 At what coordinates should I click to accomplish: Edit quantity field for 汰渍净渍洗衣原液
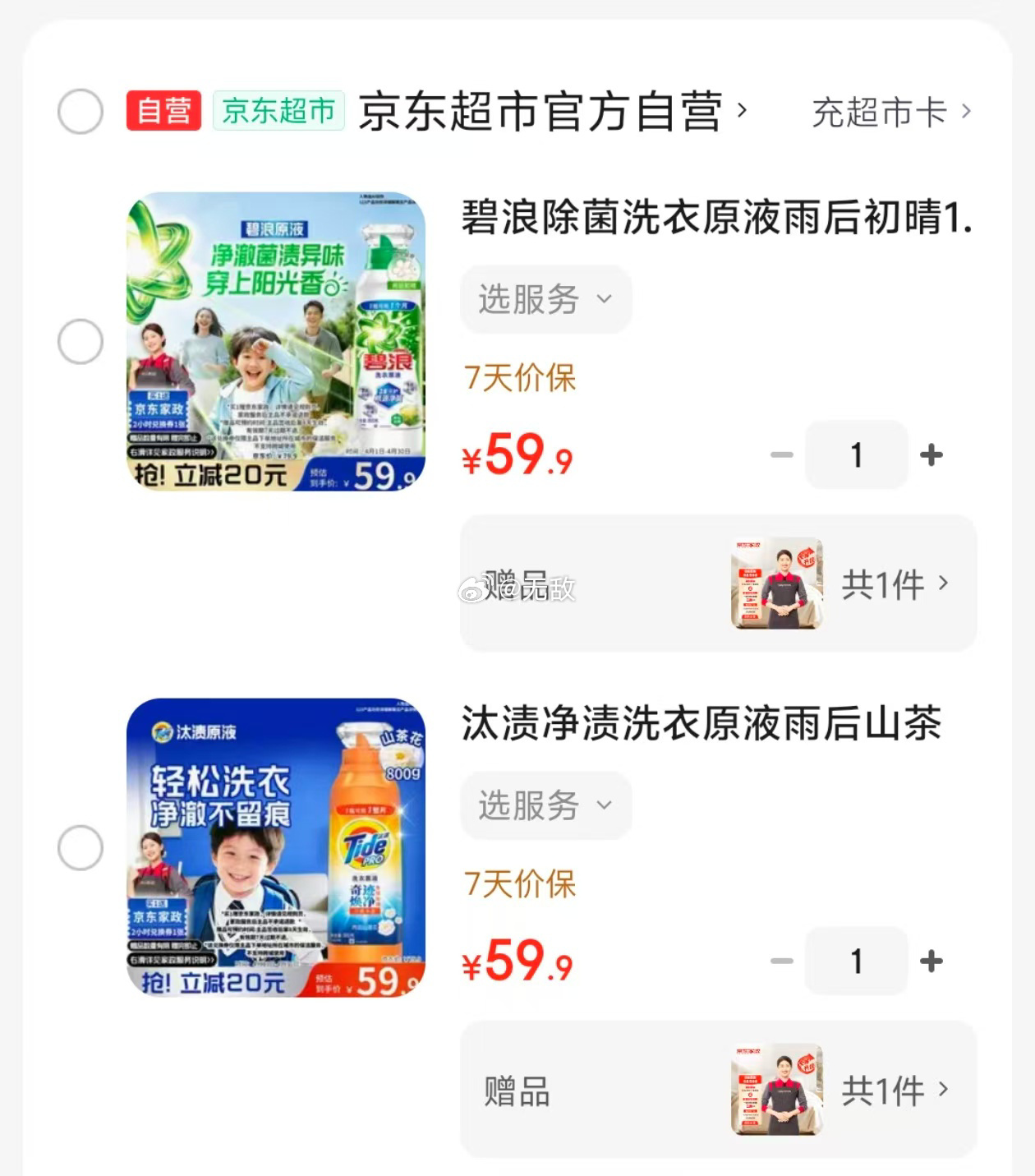point(856,961)
